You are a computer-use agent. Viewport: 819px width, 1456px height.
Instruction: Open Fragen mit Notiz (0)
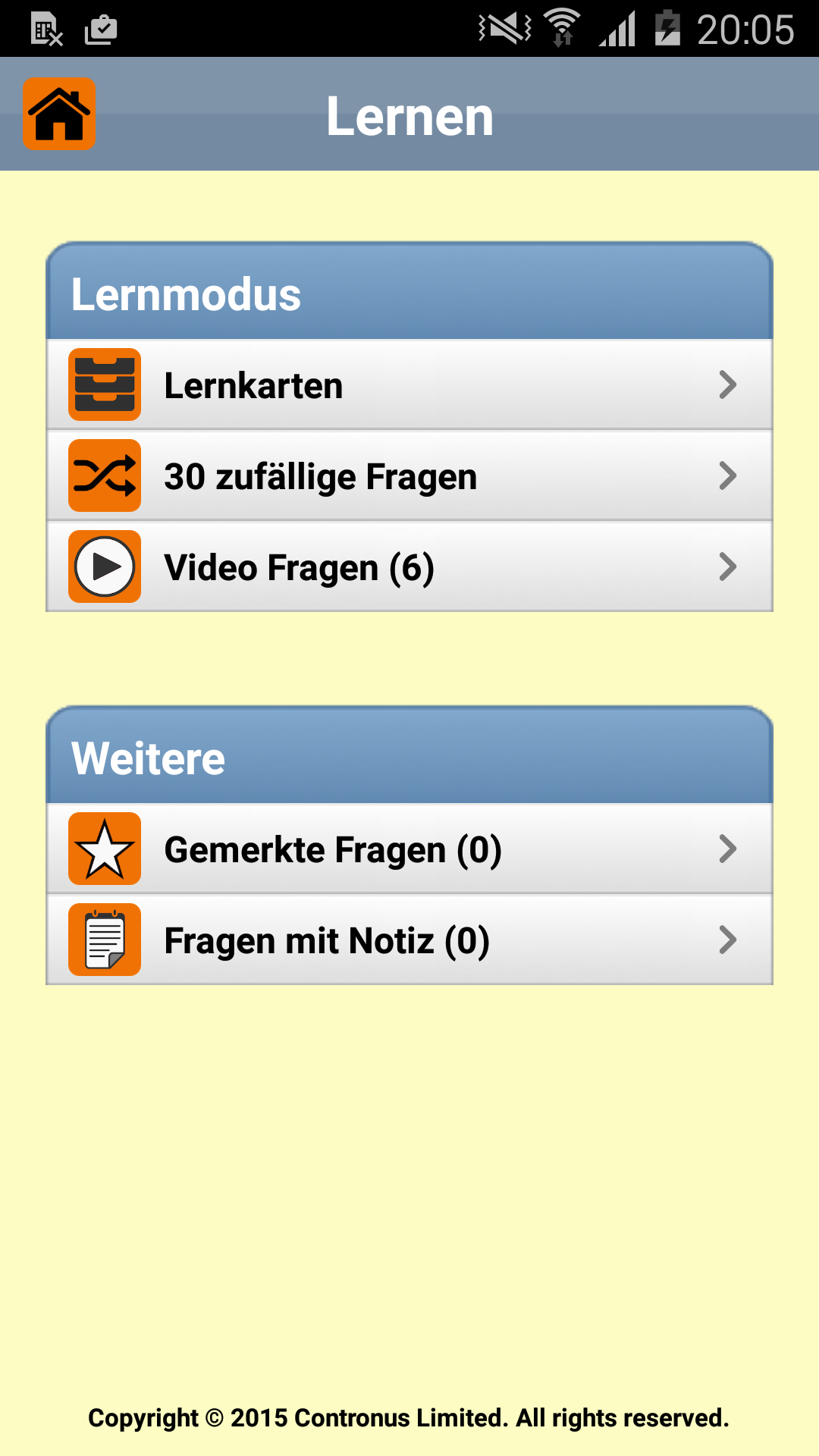(x=409, y=940)
